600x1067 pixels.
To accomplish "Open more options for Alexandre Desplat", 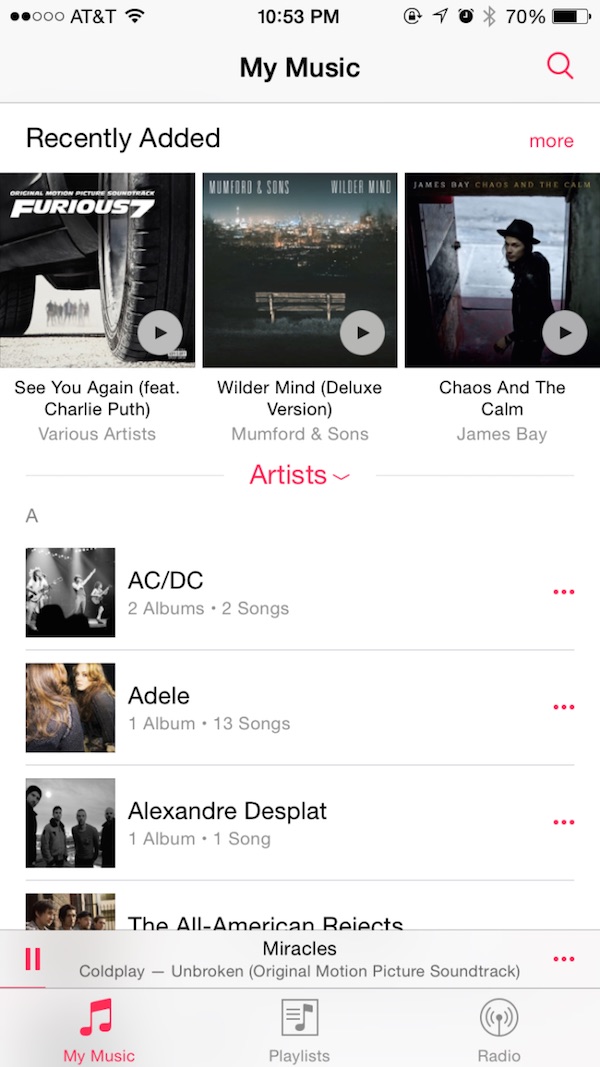I will click(564, 822).
